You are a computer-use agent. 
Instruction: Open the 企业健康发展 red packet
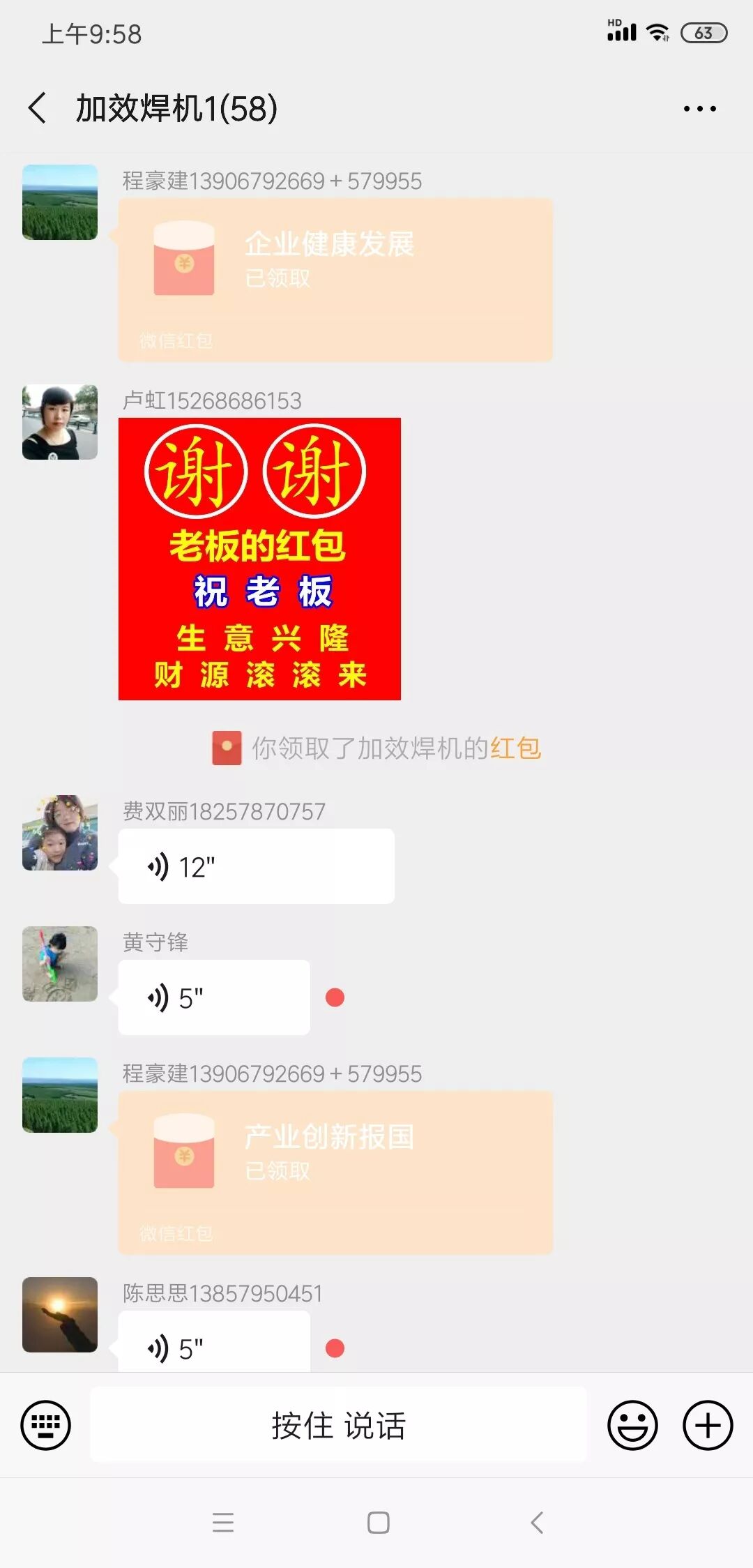coord(335,279)
